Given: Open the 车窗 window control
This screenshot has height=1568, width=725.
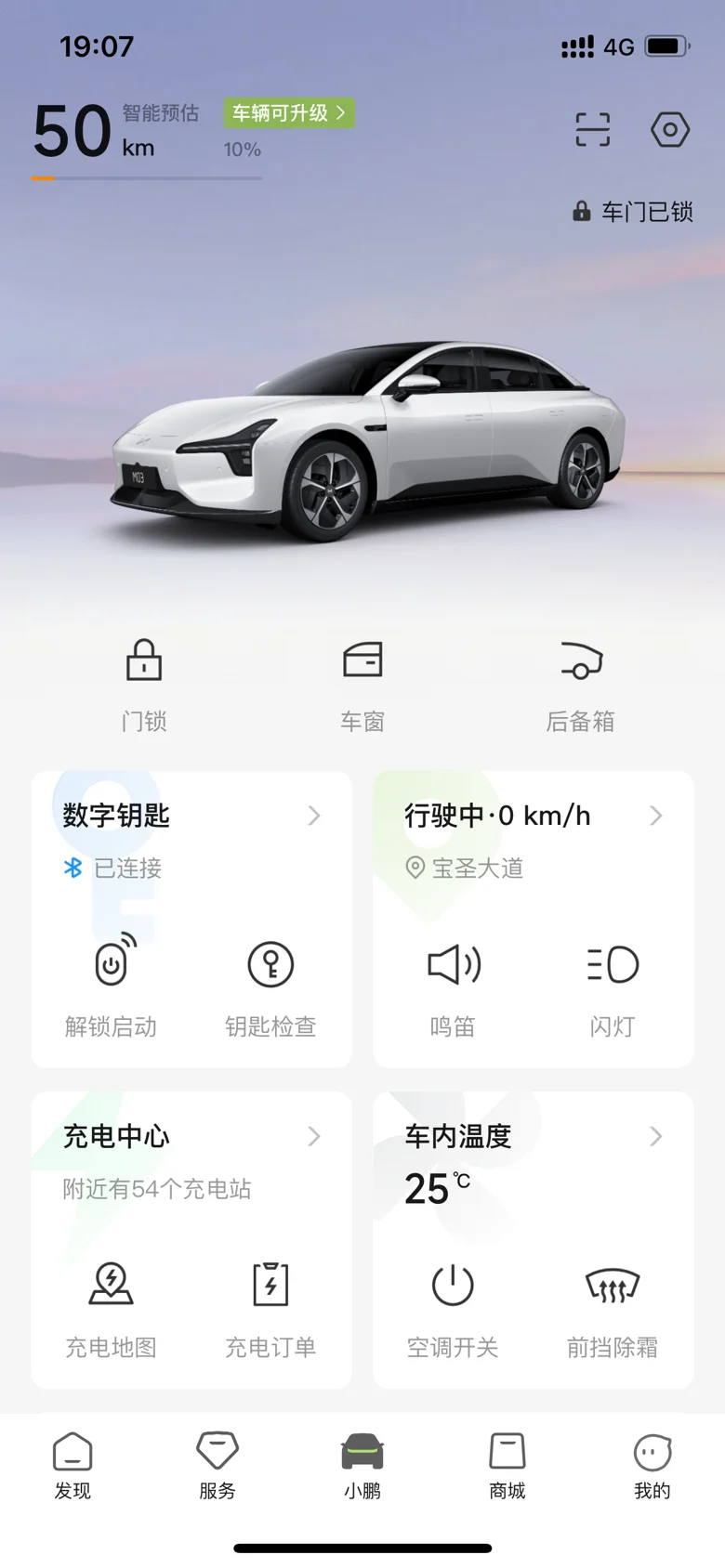Looking at the screenshot, I should [362, 683].
